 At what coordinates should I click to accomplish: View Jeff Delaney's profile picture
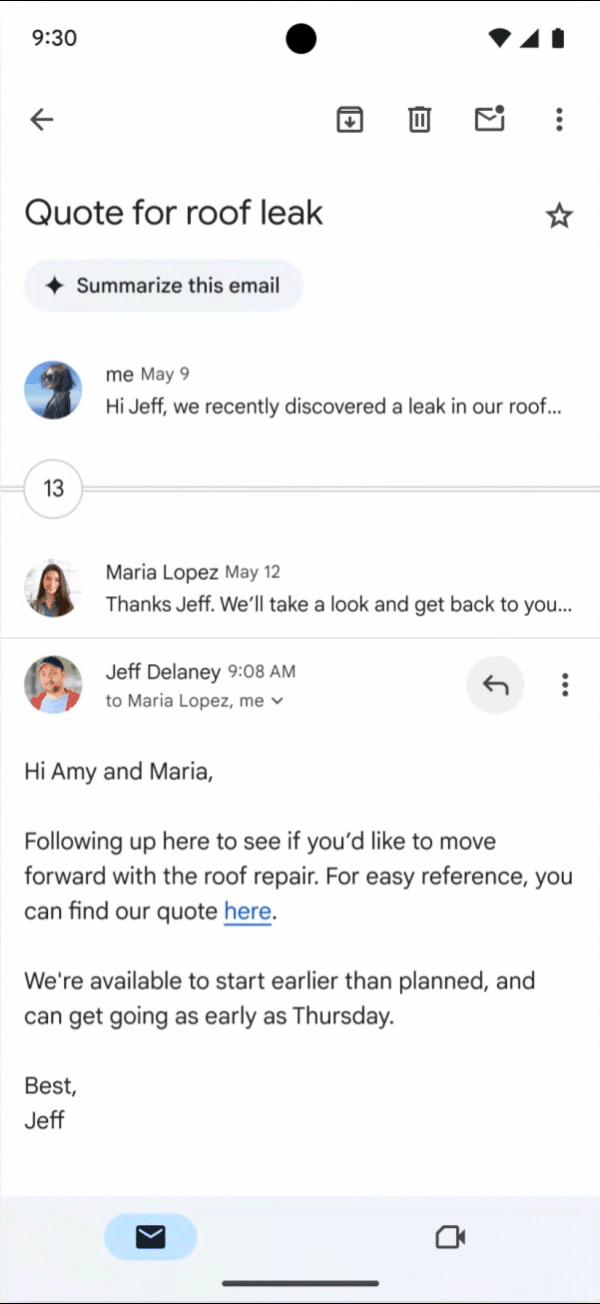click(x=53, y=685)
